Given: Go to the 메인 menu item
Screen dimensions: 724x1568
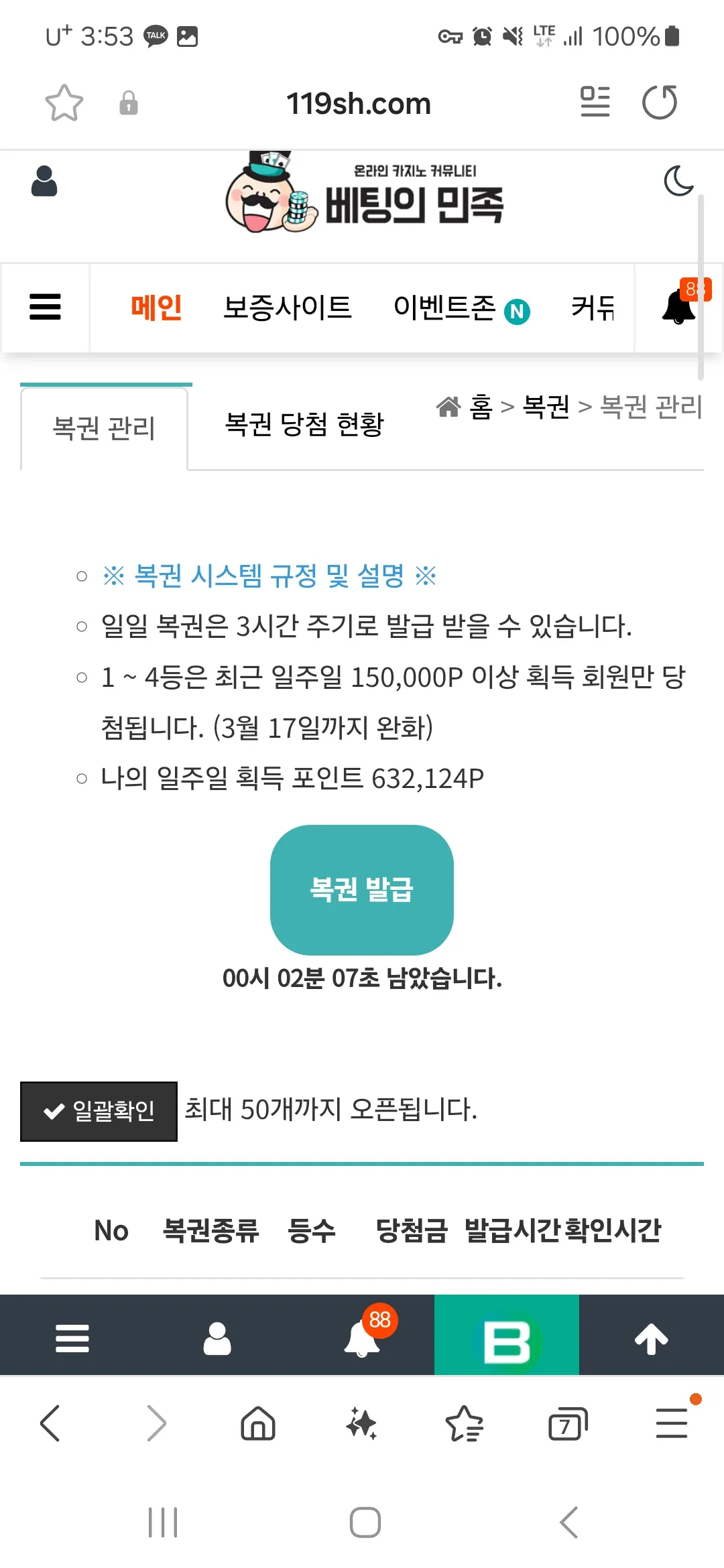Looking at the screenshot, I should tap(156, 308).
